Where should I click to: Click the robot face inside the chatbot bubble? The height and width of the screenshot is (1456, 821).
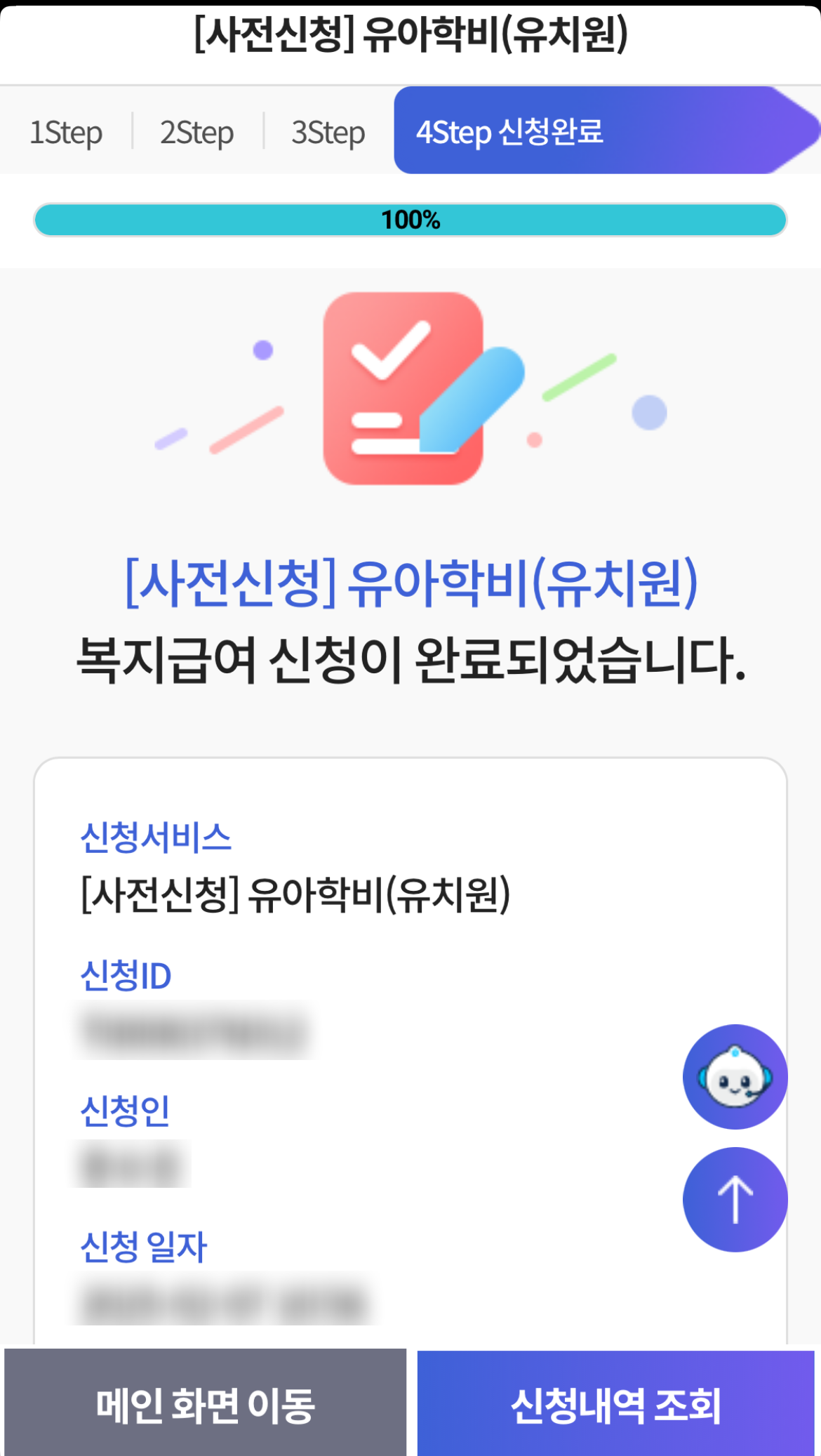733,1078
